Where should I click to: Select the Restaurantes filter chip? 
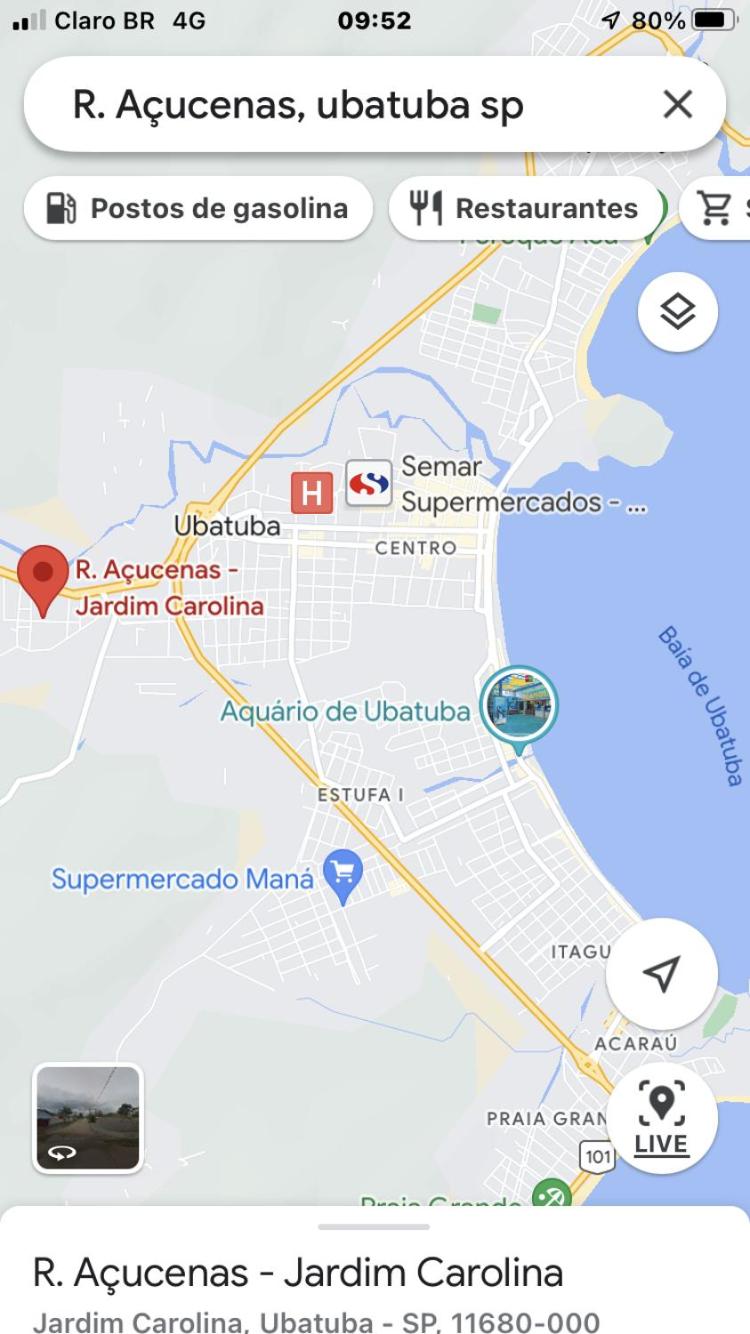click(526, 208)
